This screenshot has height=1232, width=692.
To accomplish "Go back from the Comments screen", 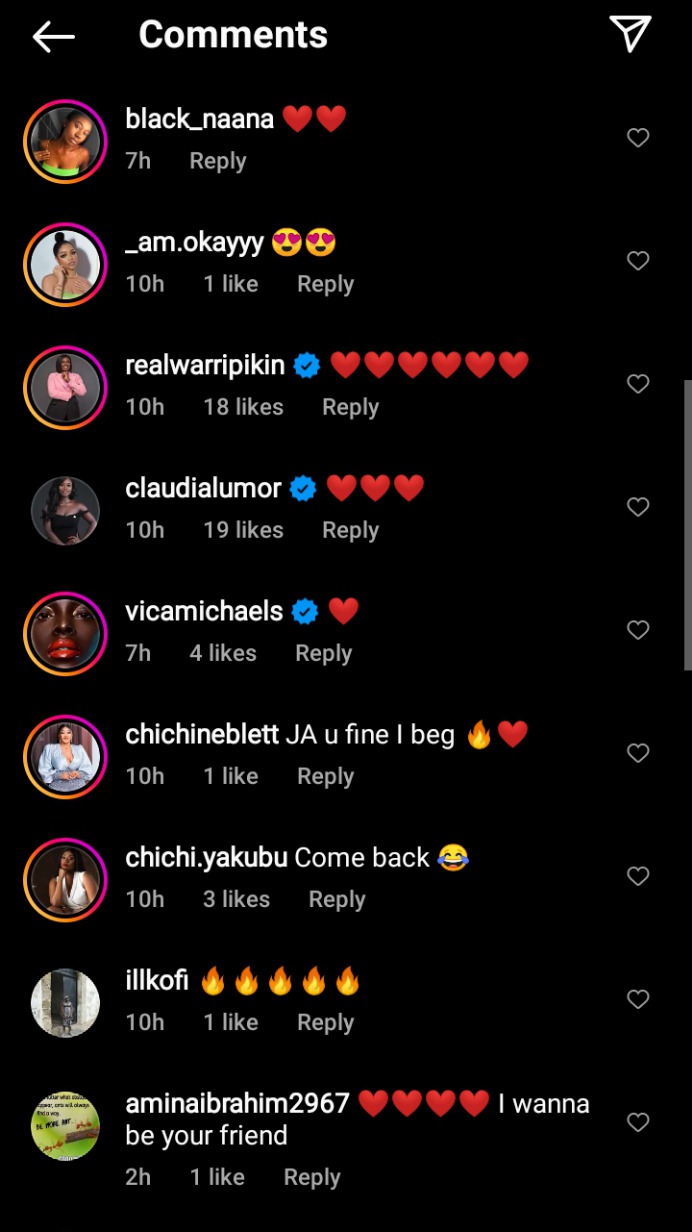I will point(54,37).
